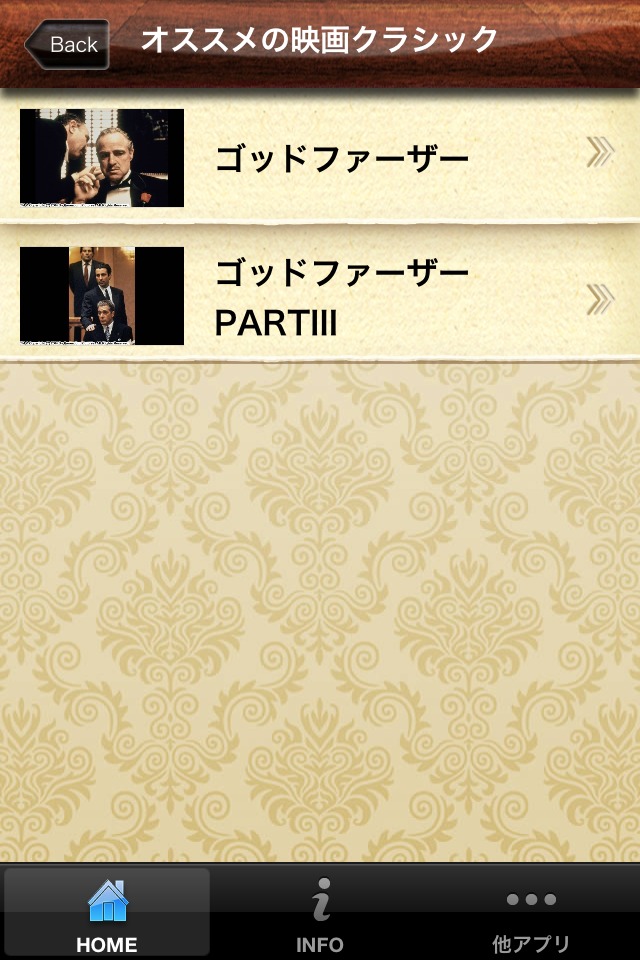Open the 他アプリ tab
This screenshot has height=960, width=640.
pyautogui.click(x=531, y=914)
